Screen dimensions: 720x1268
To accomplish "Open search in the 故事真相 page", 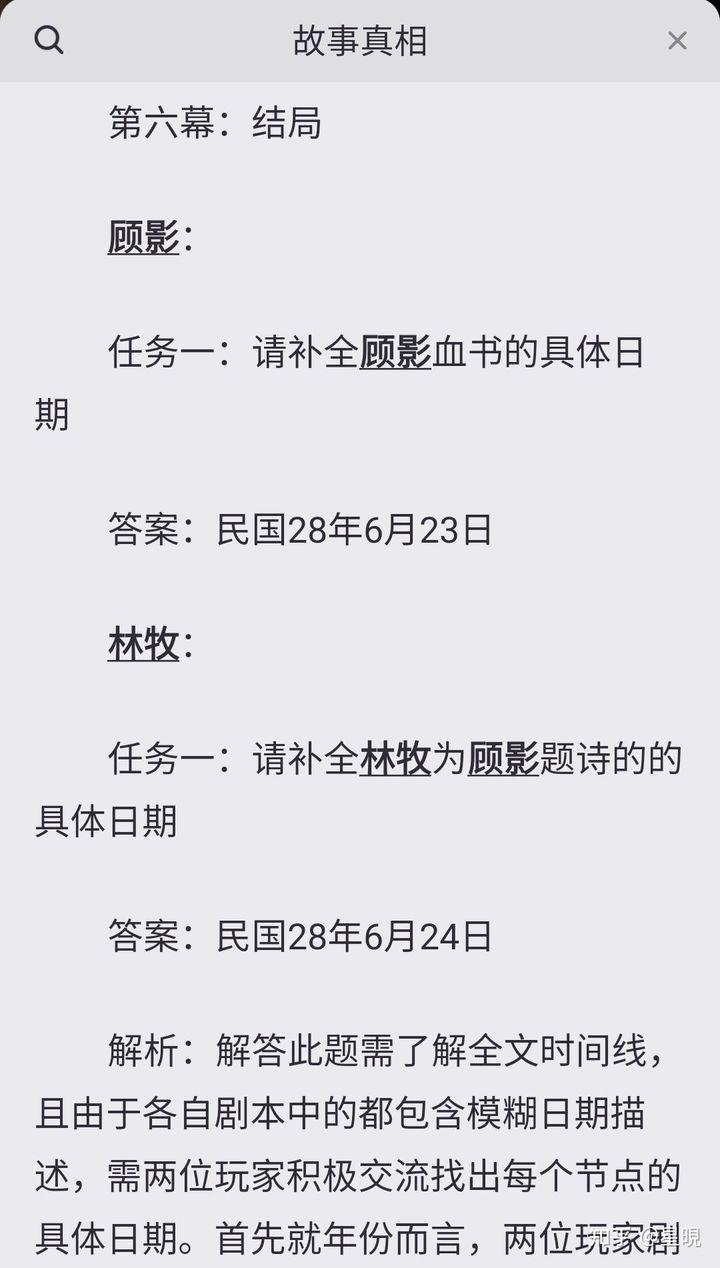I will [48, 40].
